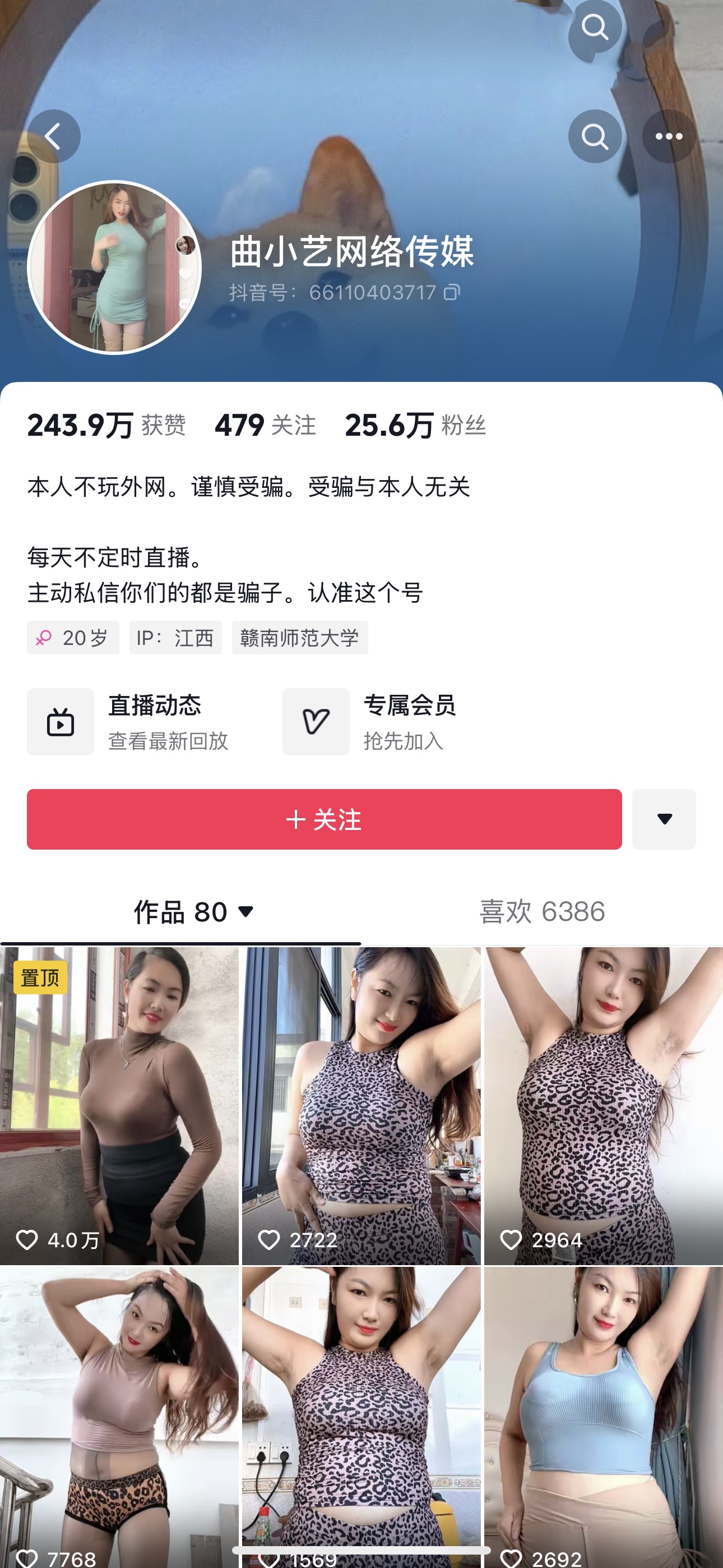Image resolution: width=723 pixels, height=1568 pixels.
Task: Follow this account with 关注 button
Action: point(324,819)
